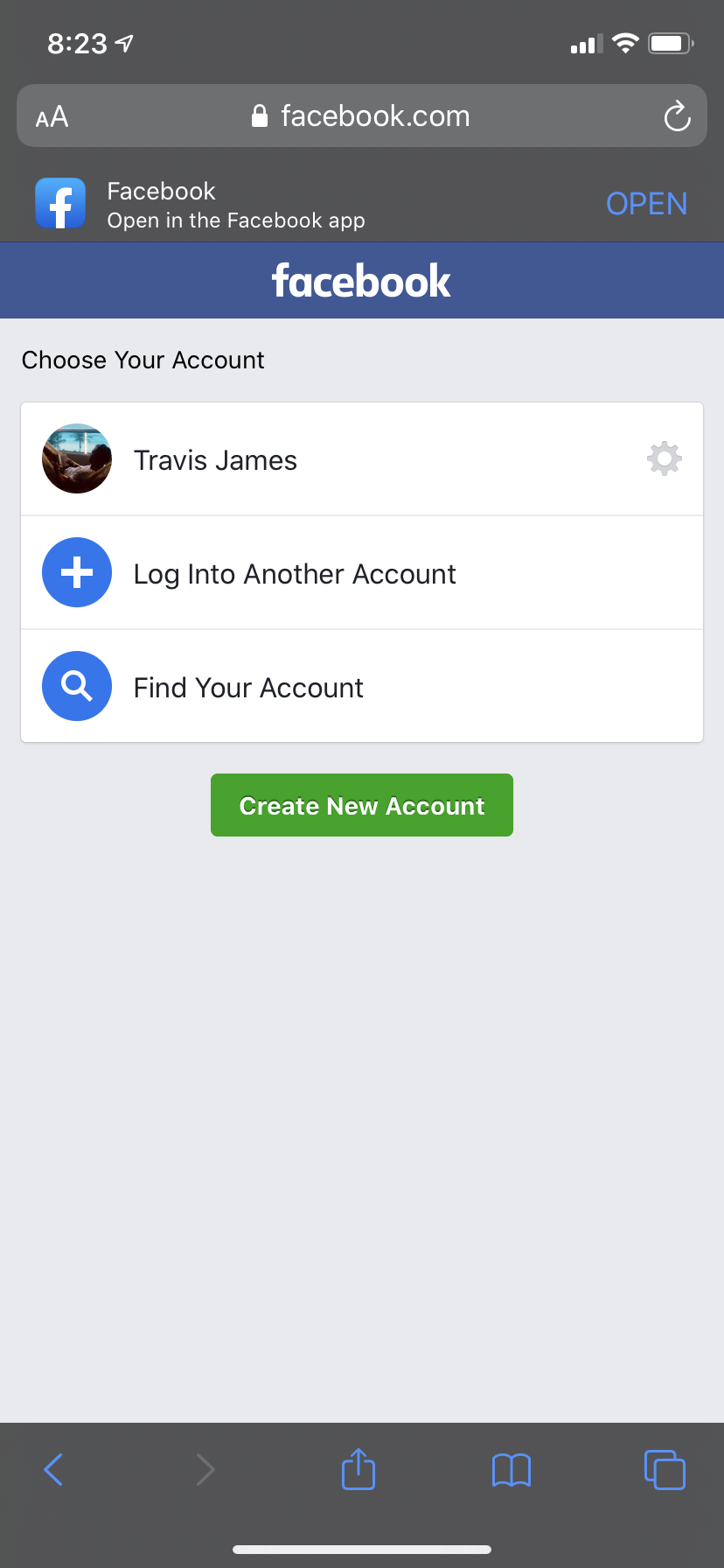View all open Safari tabs

(665, 1469)
